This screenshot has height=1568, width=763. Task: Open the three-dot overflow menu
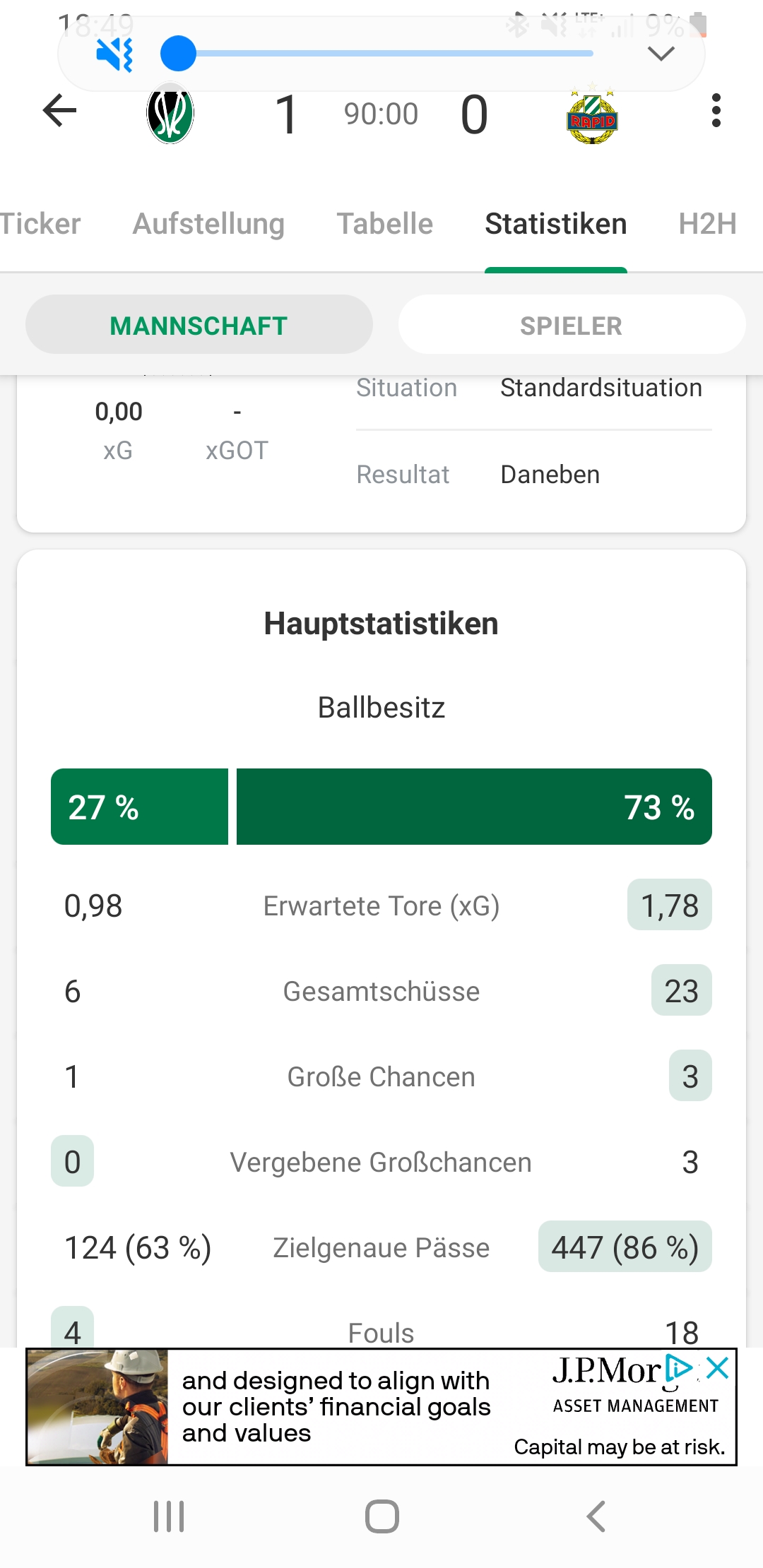coord(716,111)
